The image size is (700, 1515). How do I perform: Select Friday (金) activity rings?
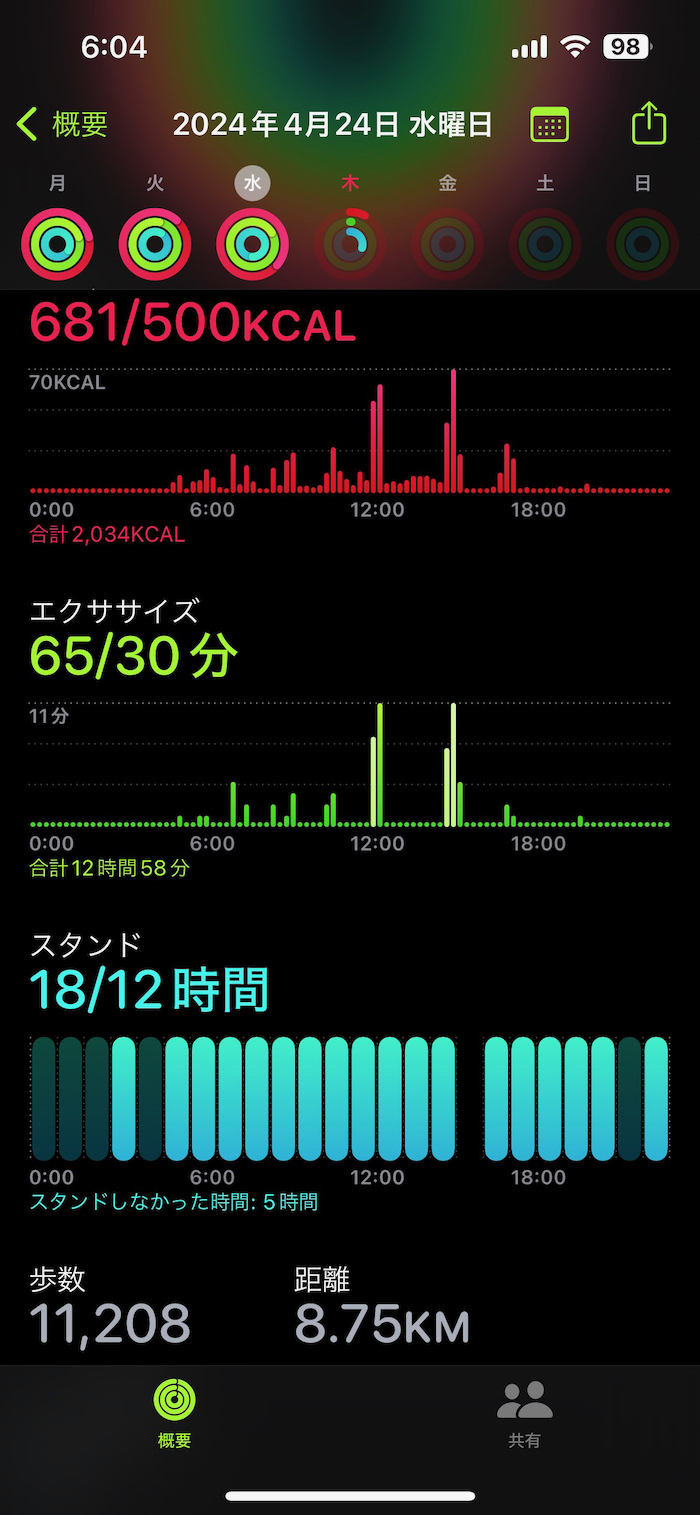click(x=448, y=243)
